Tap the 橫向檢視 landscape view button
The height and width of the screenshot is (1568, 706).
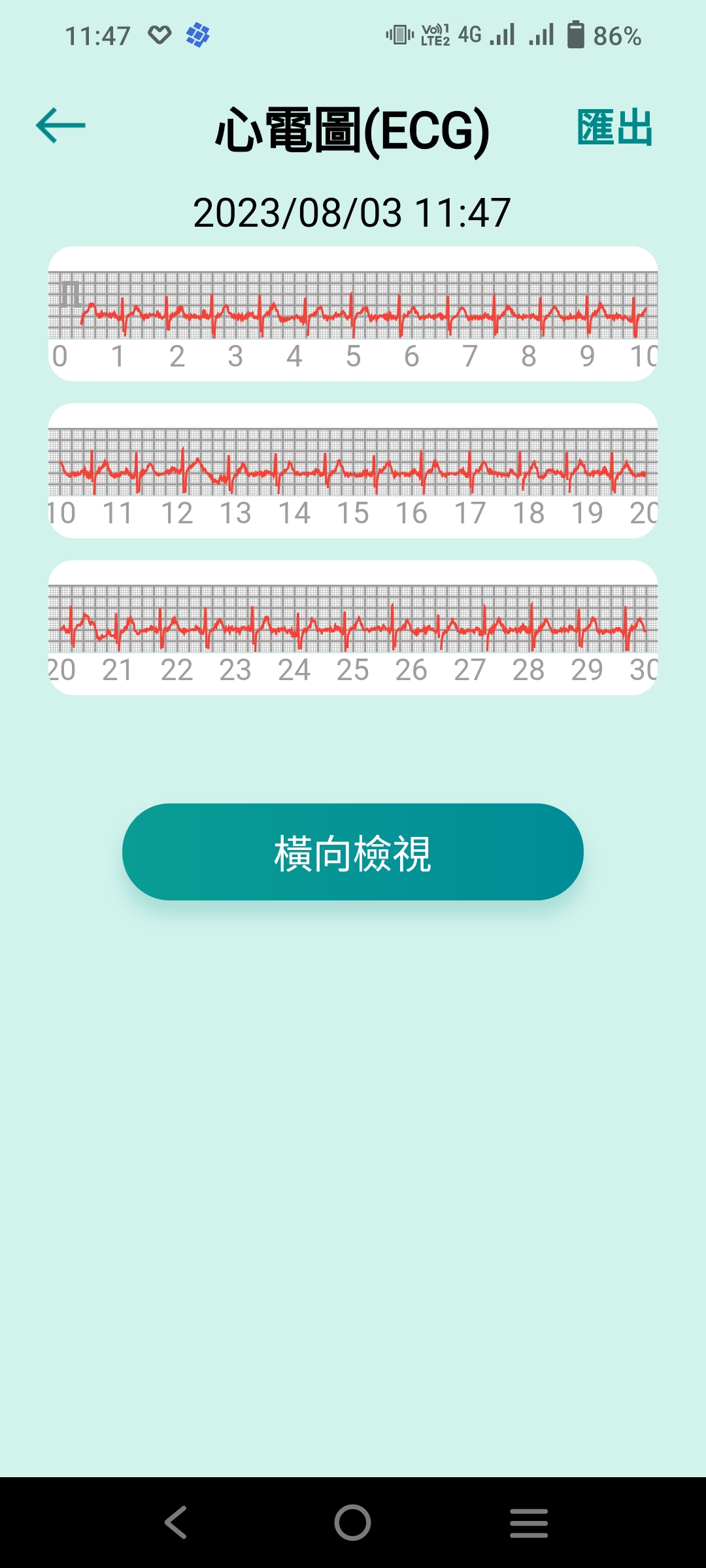coord(353,852)
